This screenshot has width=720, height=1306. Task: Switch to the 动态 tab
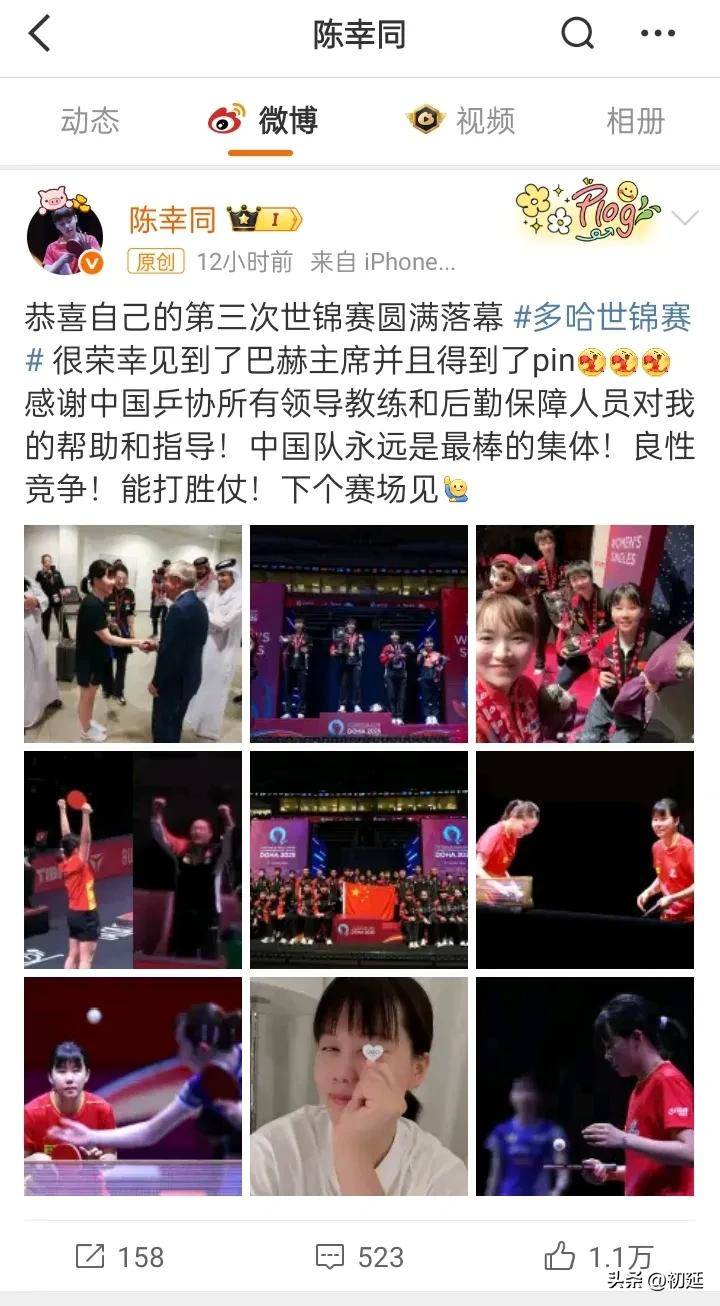click(90, 121)
